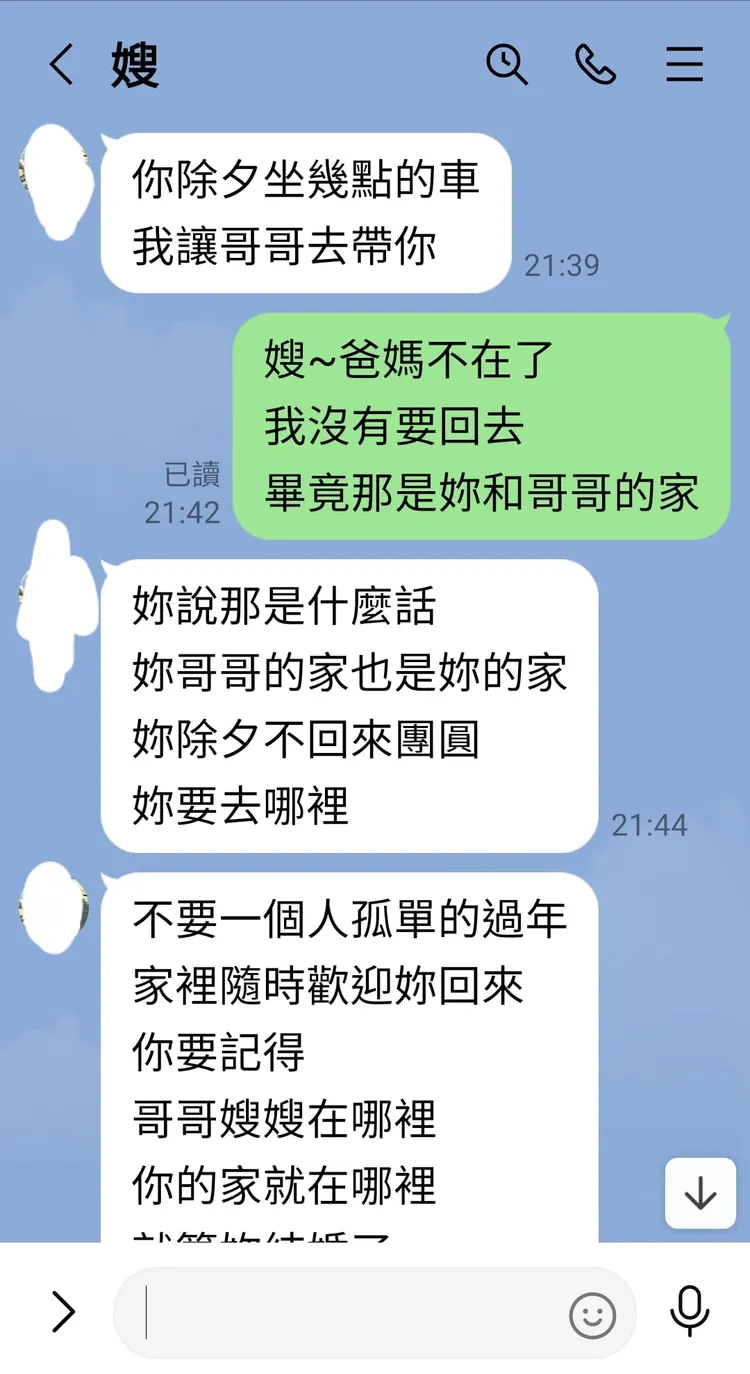Jump to the newest messages with down arrow
The width and height of the screenshot is (750, 1374).
[x=699, y=1194]
